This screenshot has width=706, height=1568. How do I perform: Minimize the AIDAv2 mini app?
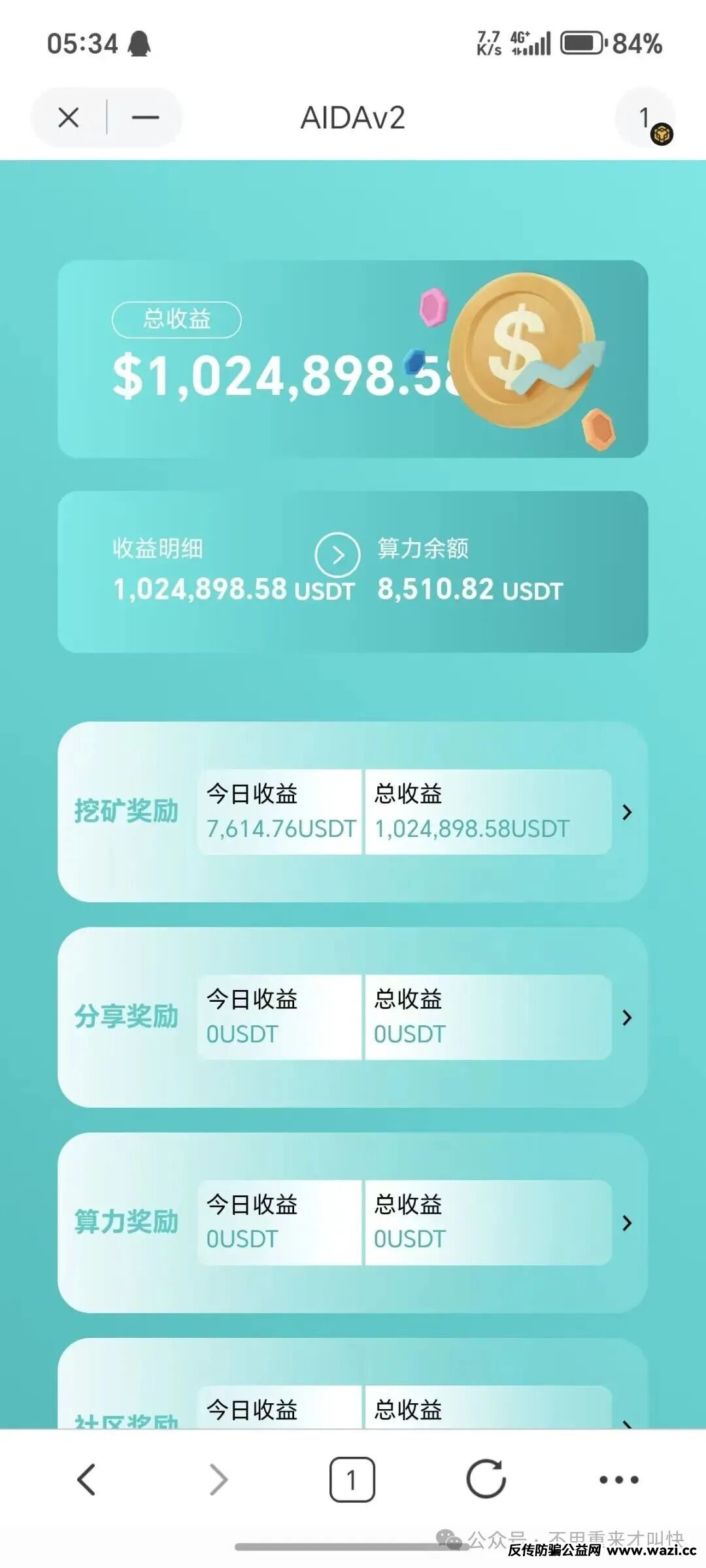click(x=145, y=118)
